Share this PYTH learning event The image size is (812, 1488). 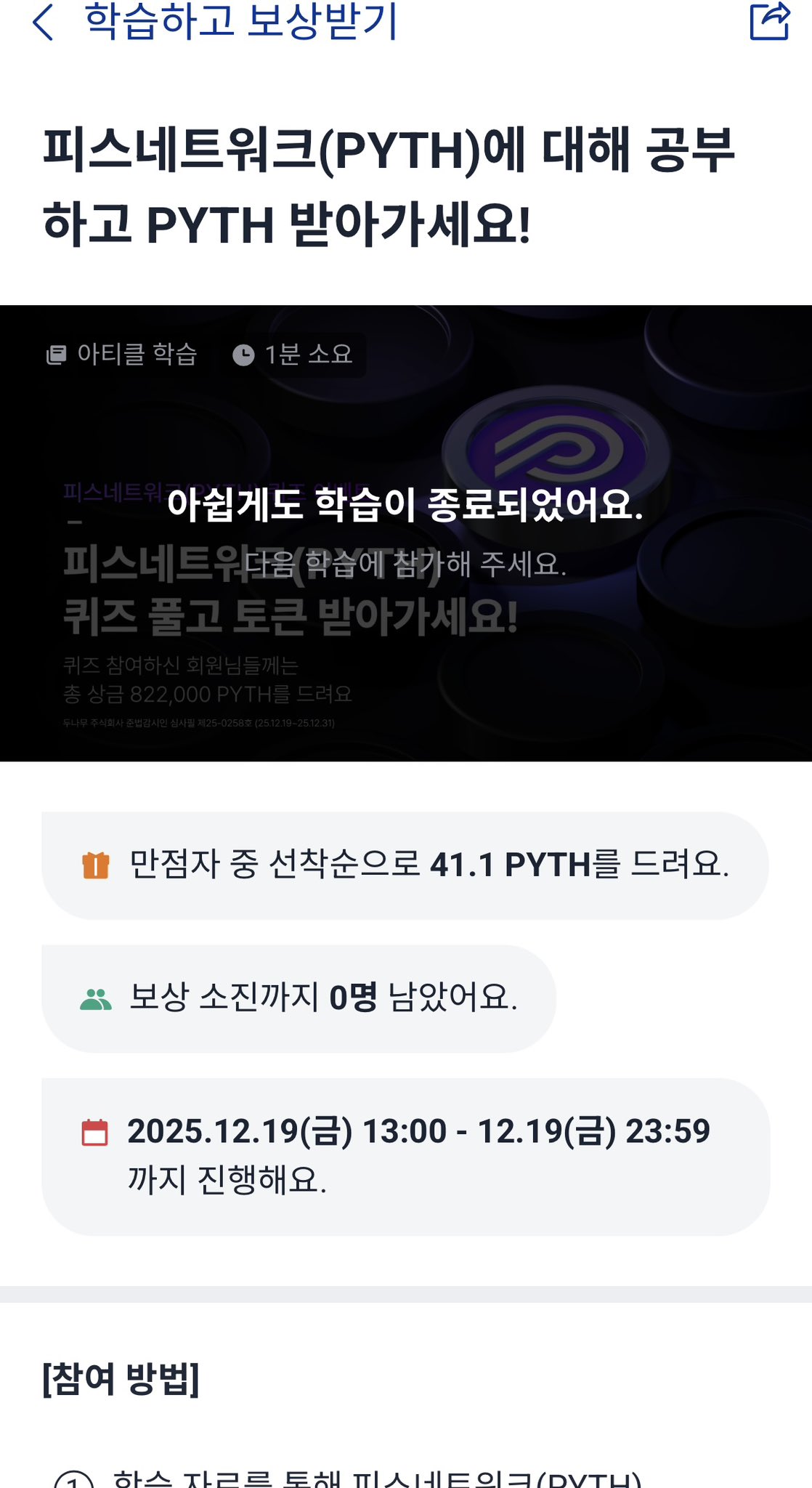(x=769, y=22)
